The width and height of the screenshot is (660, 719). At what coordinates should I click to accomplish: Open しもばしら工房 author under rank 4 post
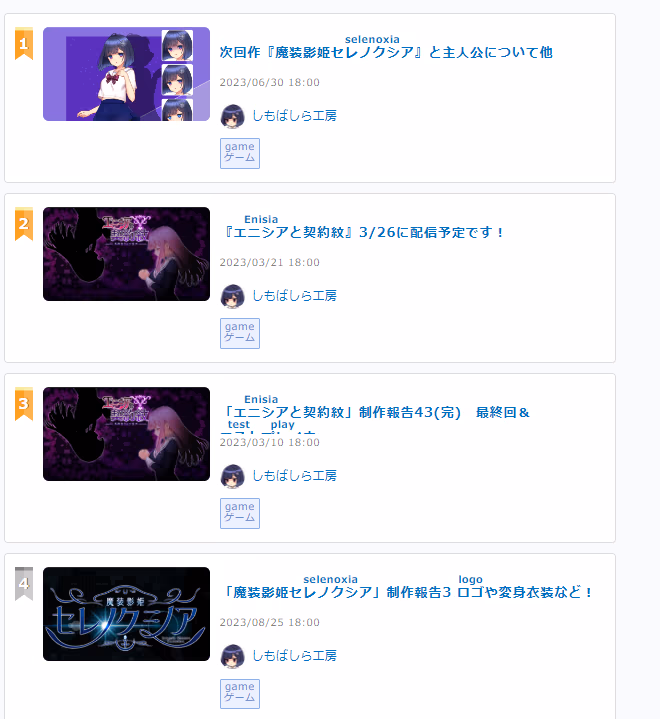[293, 656]
